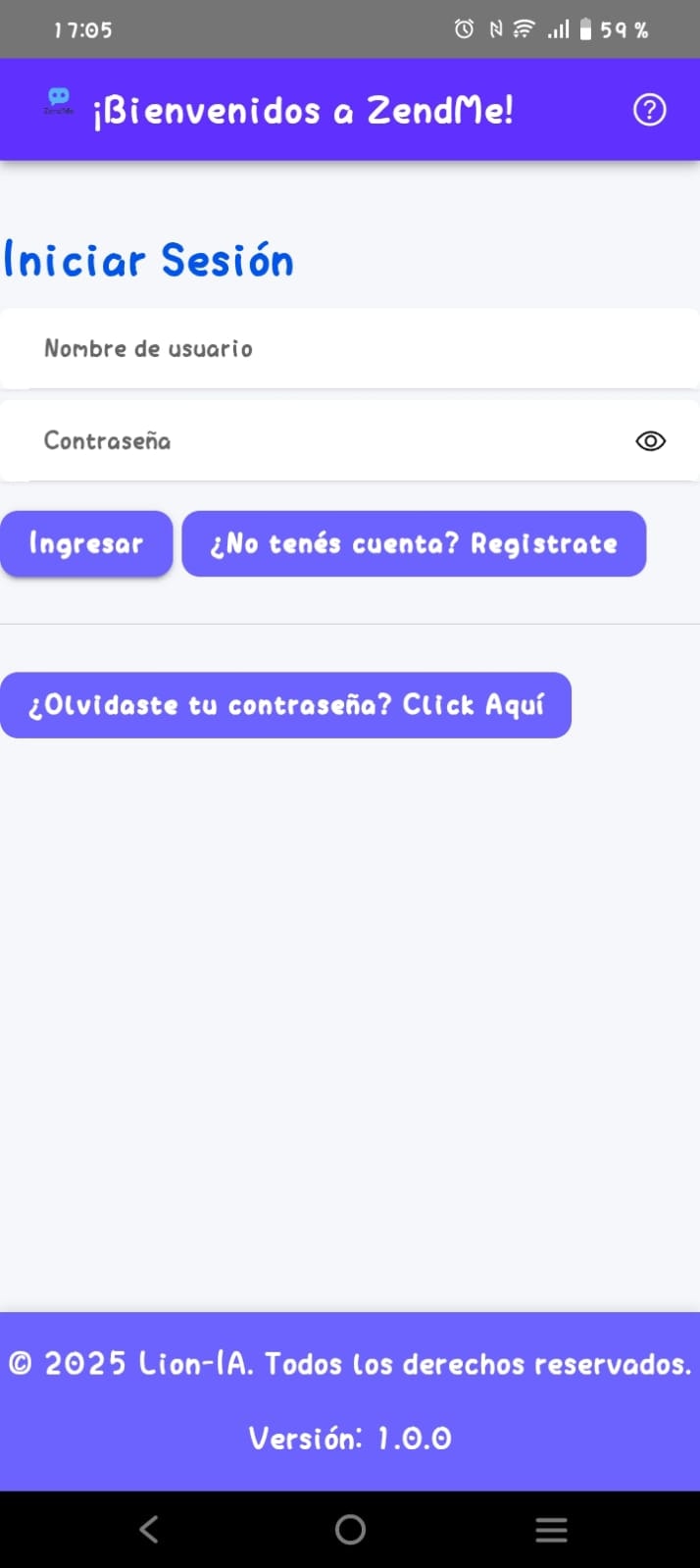Open recent apps from navigation bar
Screen dimensions: 700x1568
pyautogui.click(x=551, y=1529)
